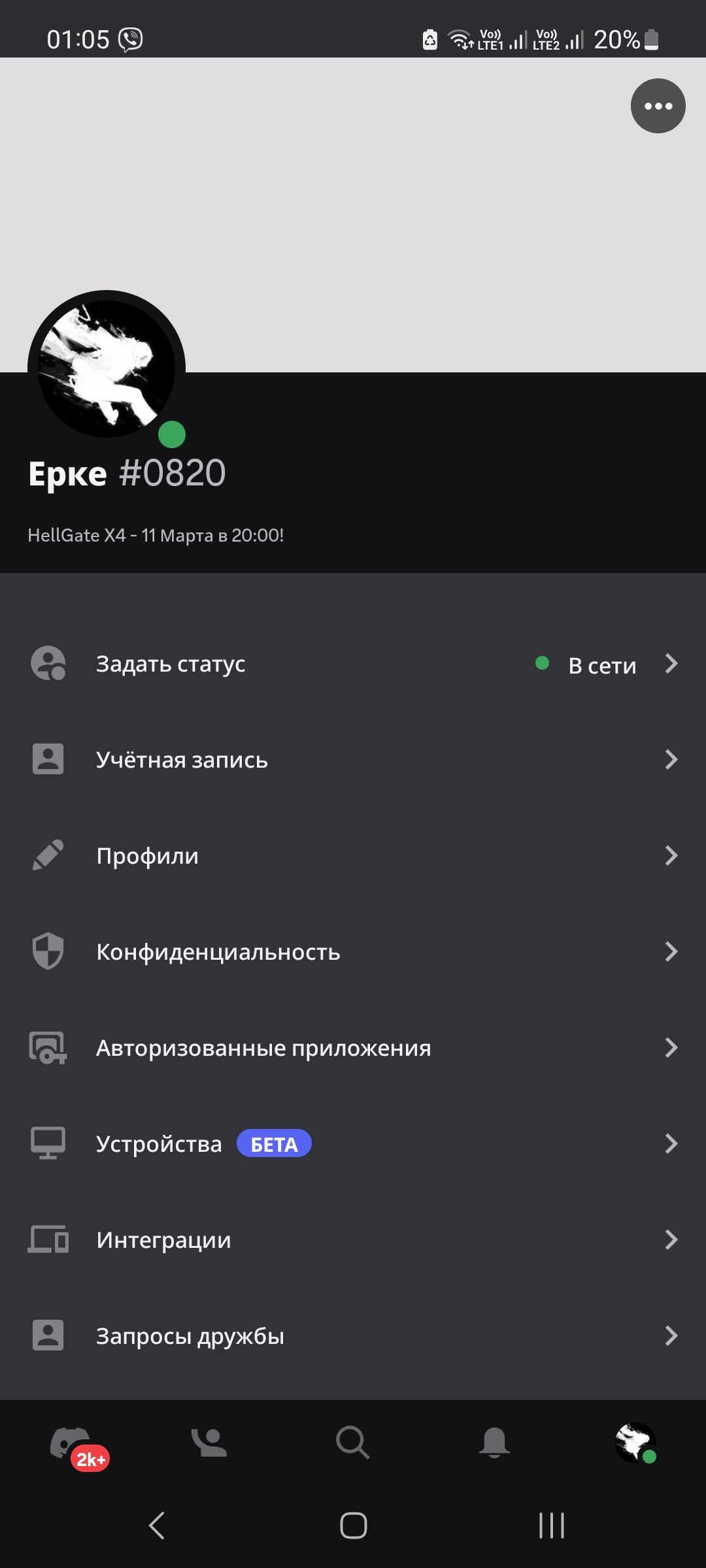Open Запросы дружбы settings
The image size is (706, 1568).
pos(353,1336)
